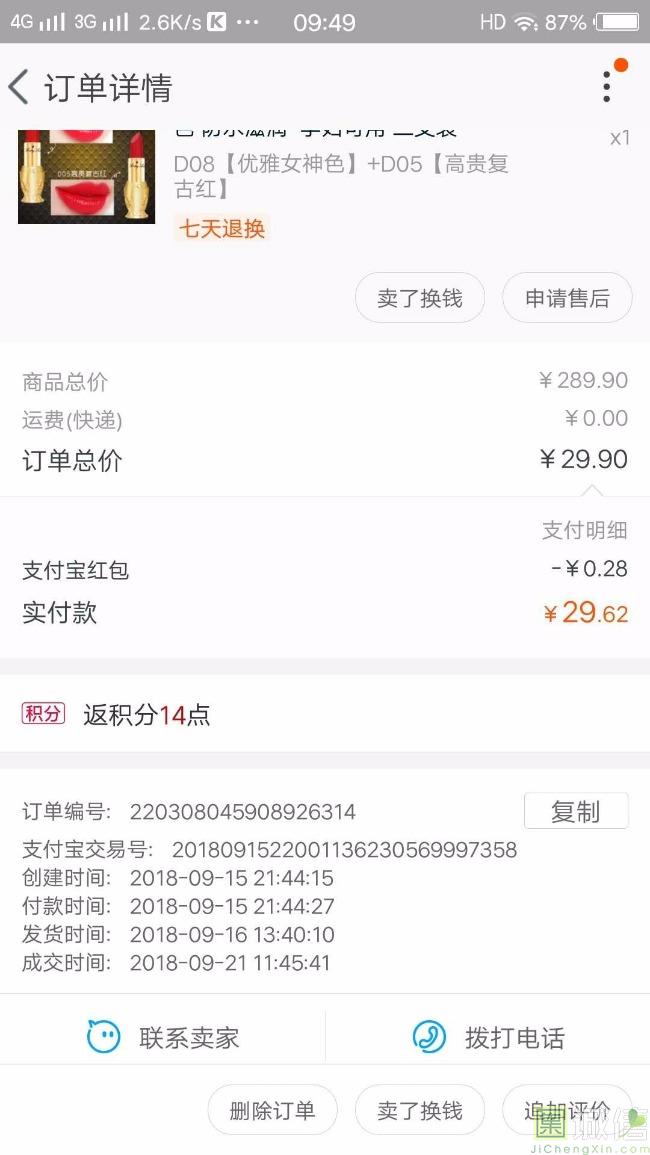Tap bottom 卖了换钱 next to 删除订单
The height and width of the screenshot is (1155, 650).
pyautogui.click(x=419, y=1109)
